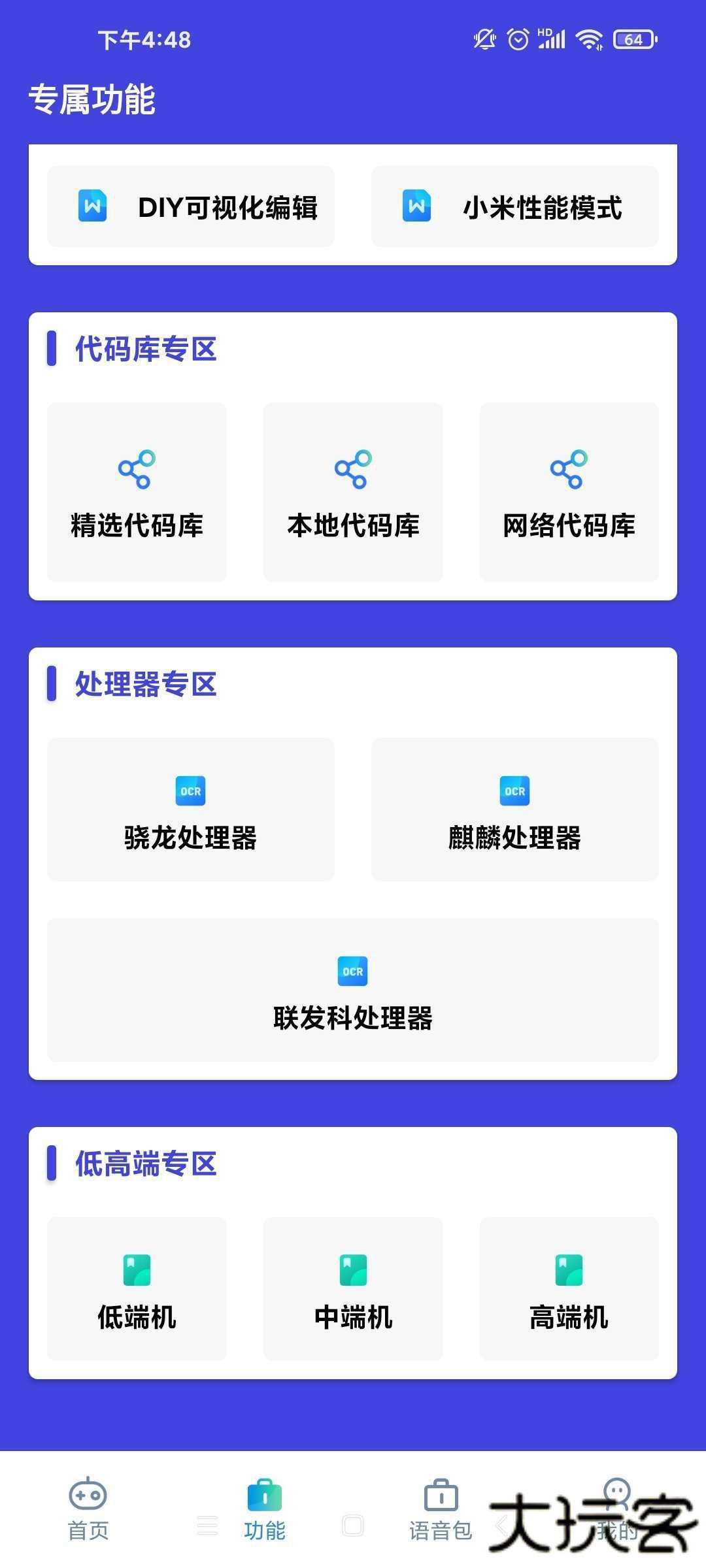The height and width of the screenshot is (1568, 706).
Task: Open DIY可视化编辑
Action: click(190, 206)
